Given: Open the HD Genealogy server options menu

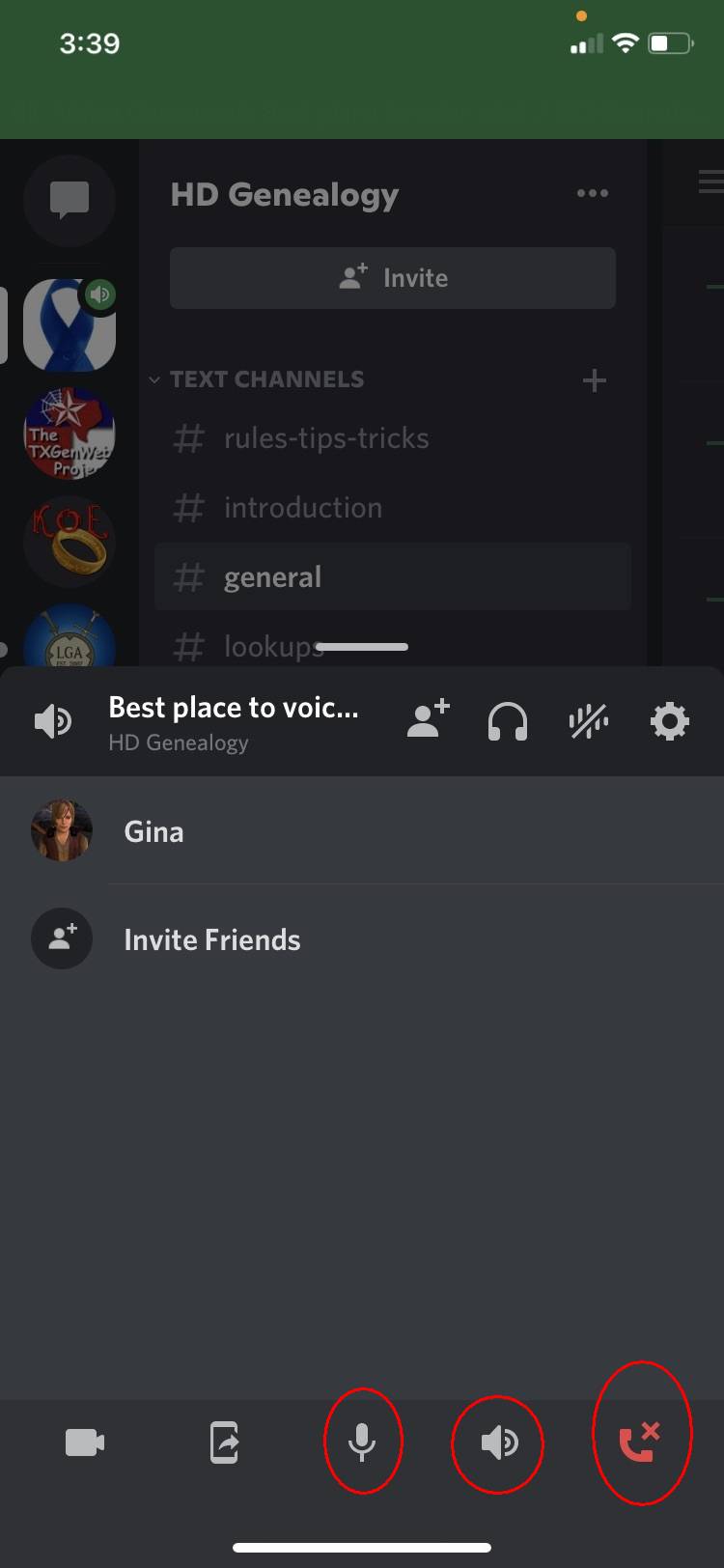Looking at the screenshot, I should [592, 194].
